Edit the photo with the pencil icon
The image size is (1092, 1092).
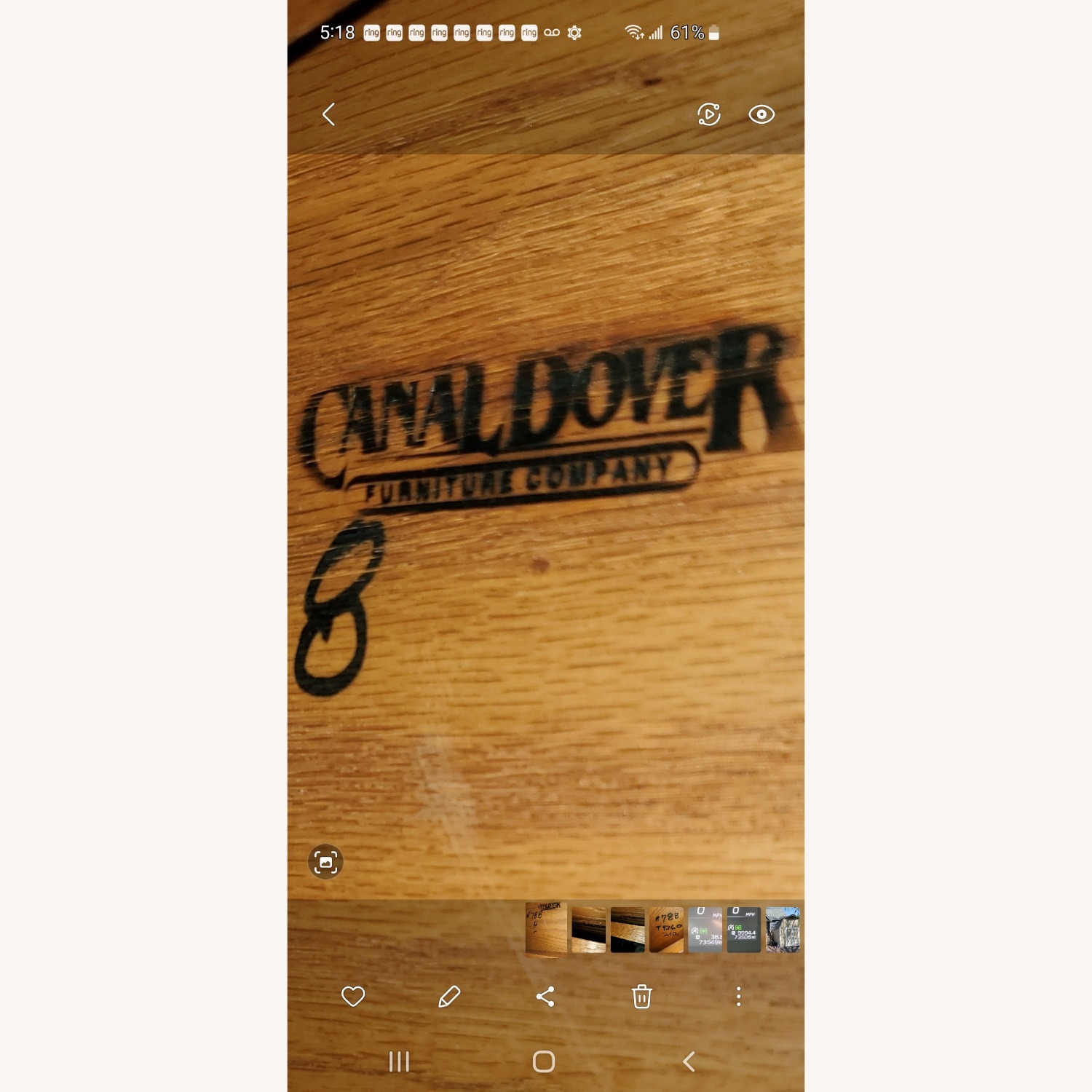(x=449, y=996)
